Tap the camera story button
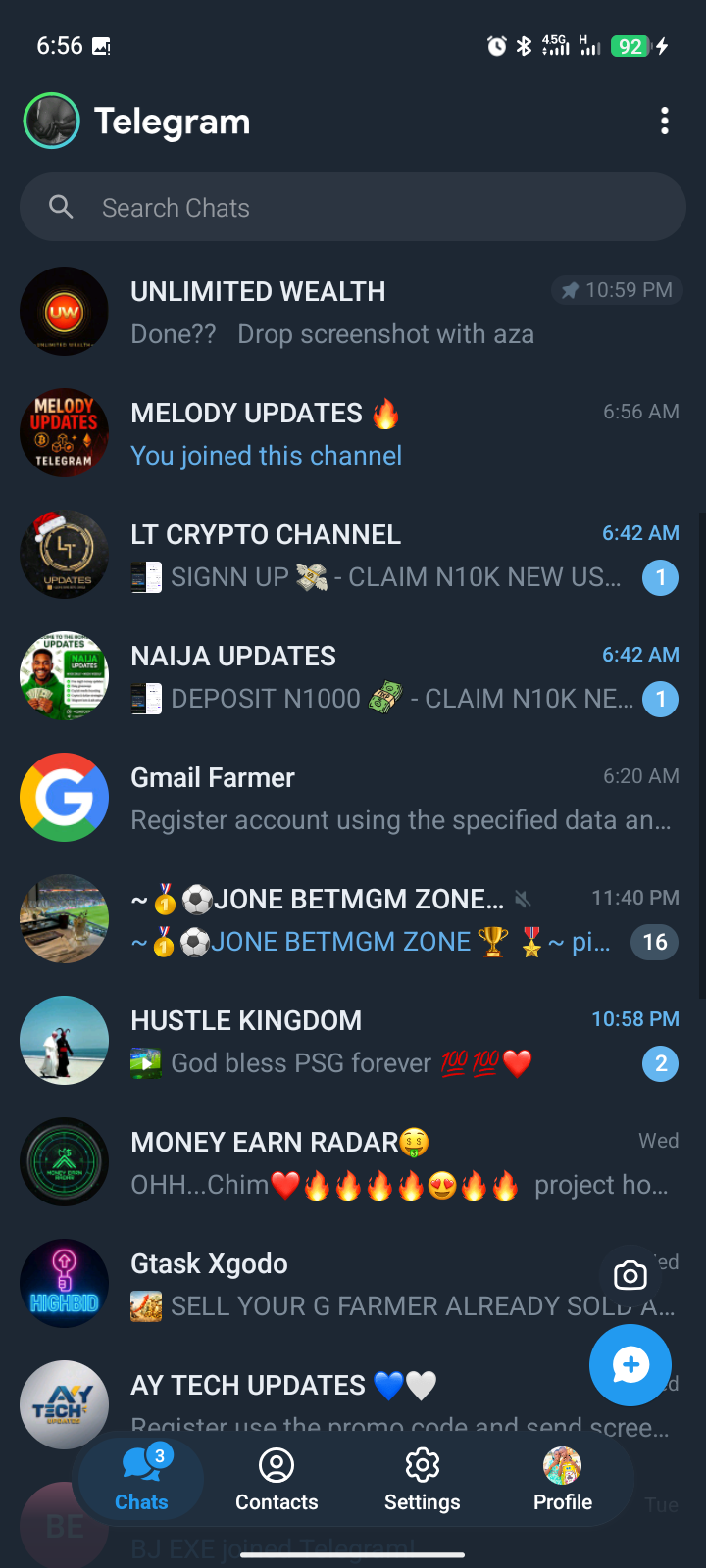This screenshot has height=1568, width=706. 630,1275
